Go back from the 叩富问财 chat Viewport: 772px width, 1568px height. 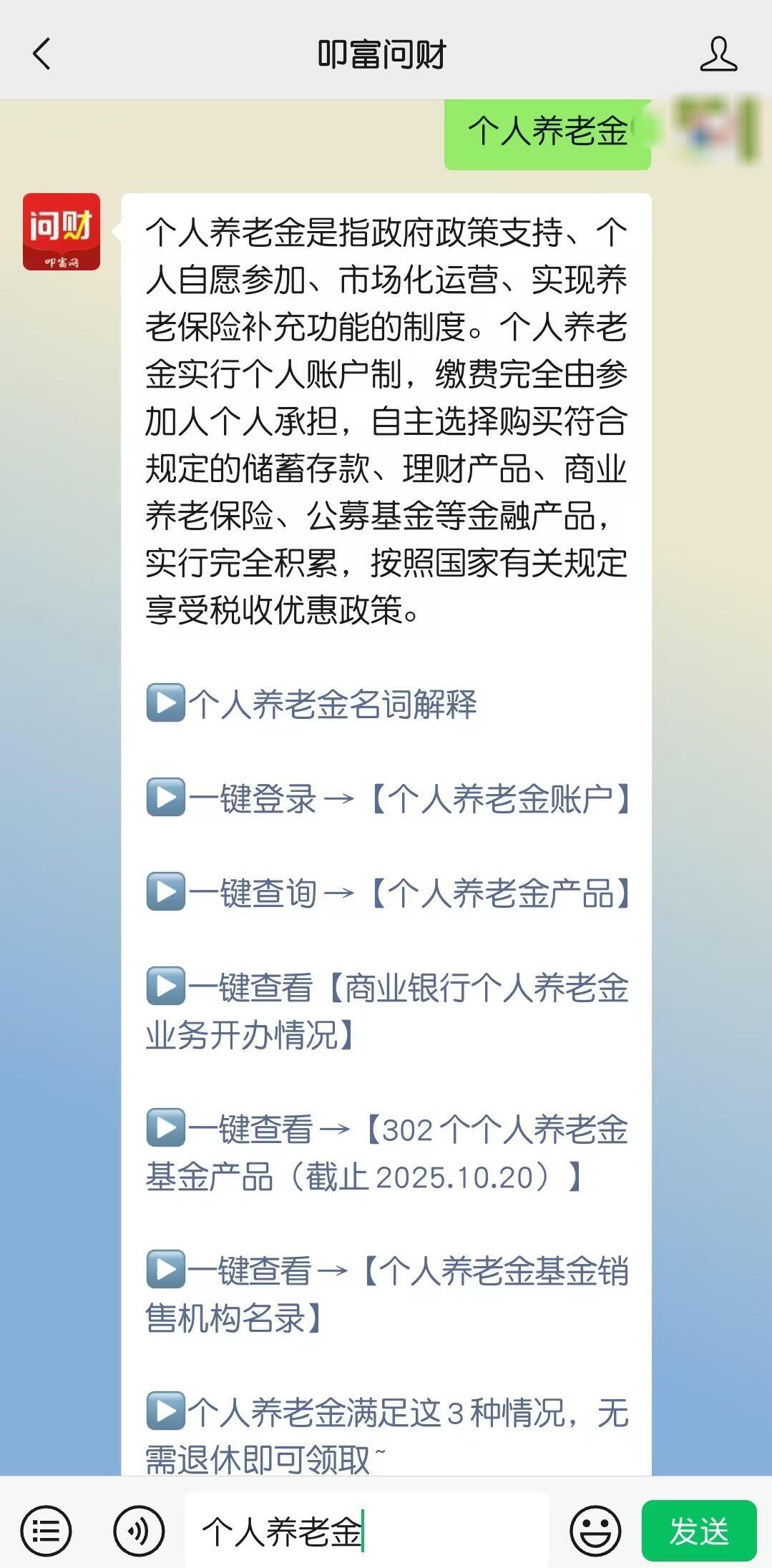pos(41,54)
